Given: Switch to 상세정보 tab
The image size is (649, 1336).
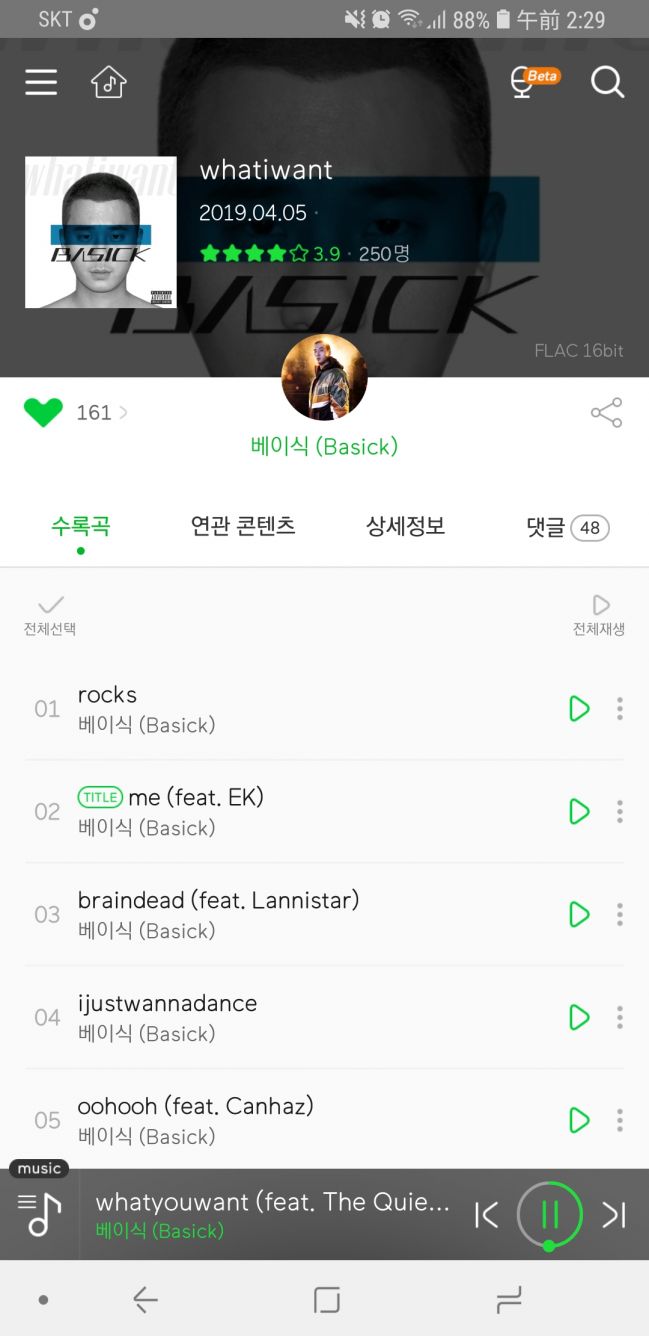Looking at the screenshot, I should click(x=405, y=526).
